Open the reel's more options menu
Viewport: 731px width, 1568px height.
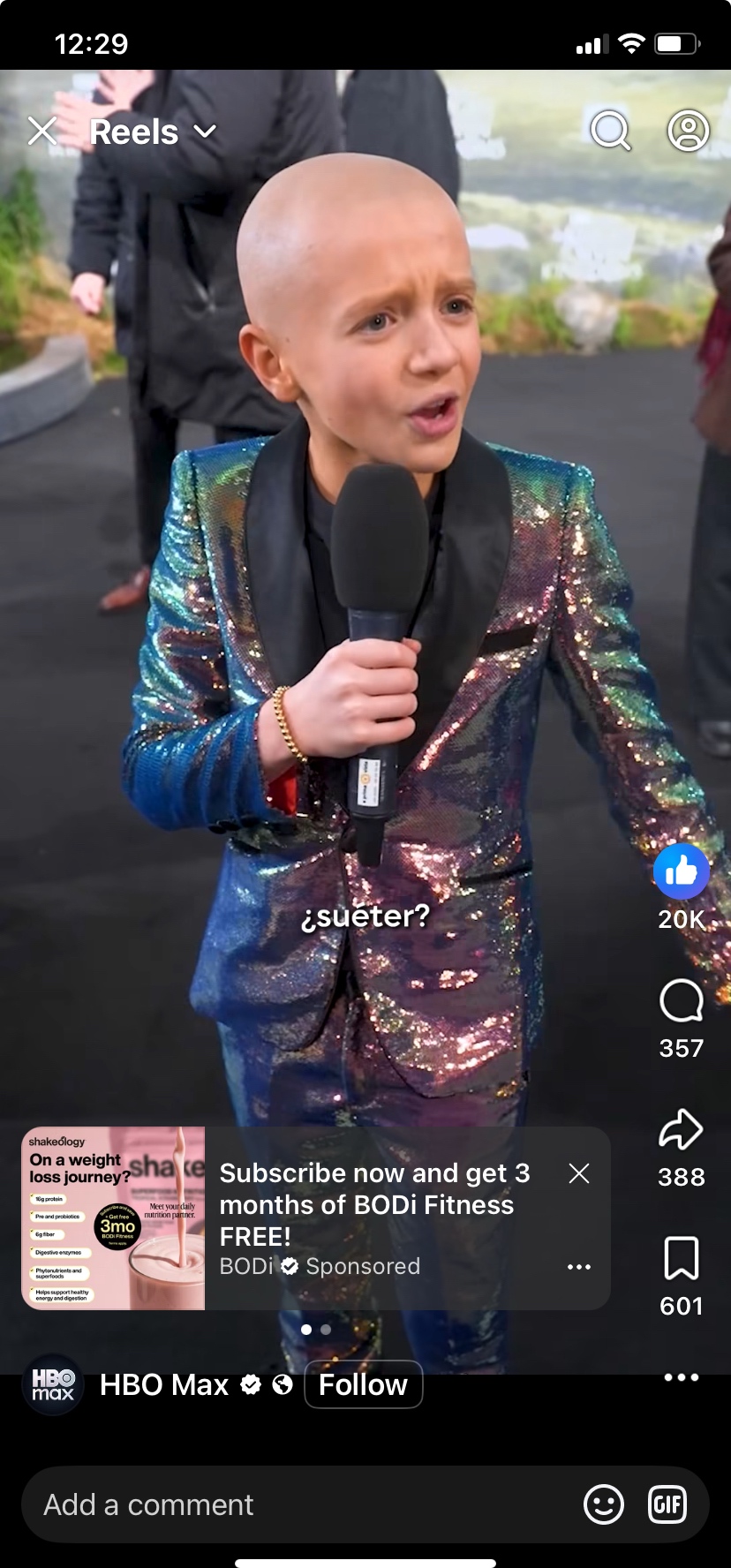(681, 1377)
